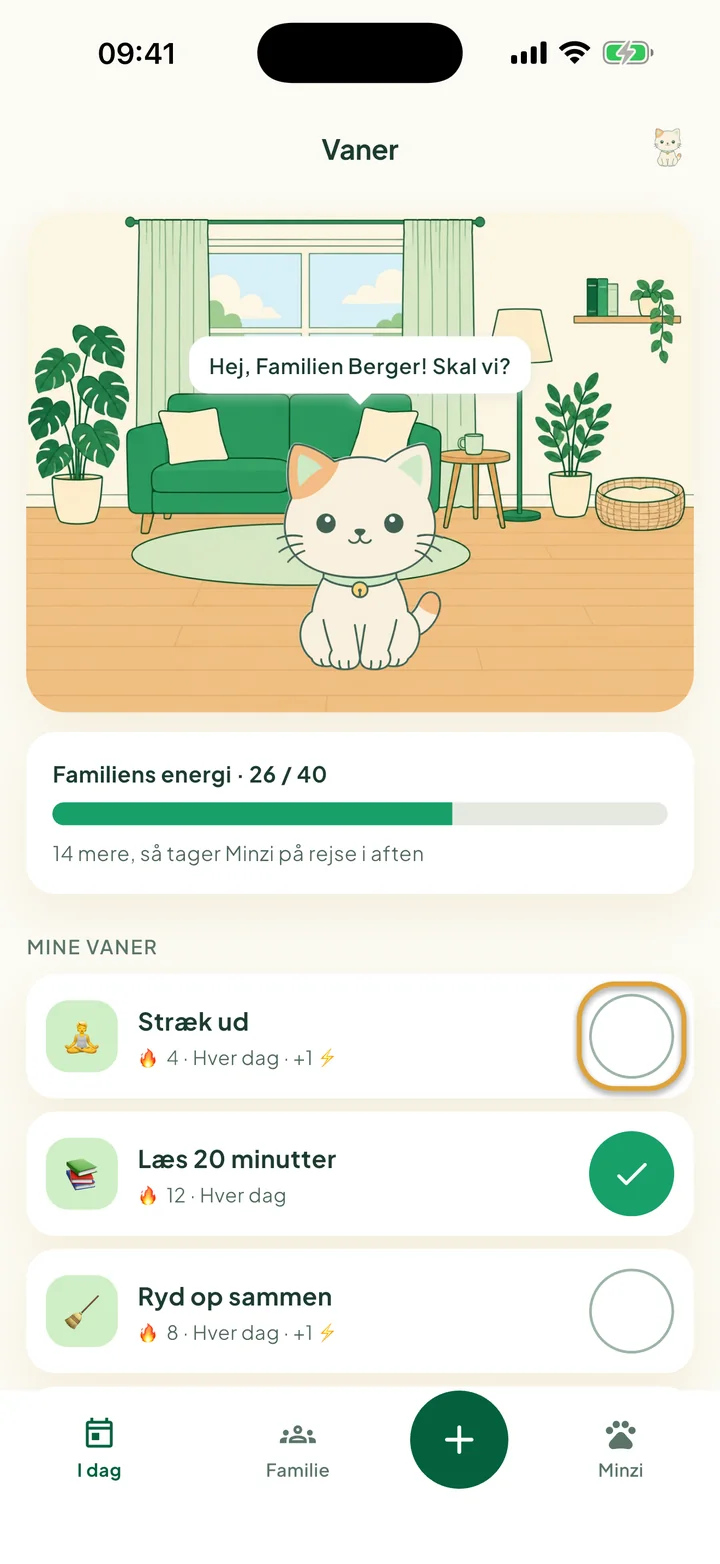Mark Stræk ud as done
This screenshot has height=1564, width=720.
click(631, 1036)
